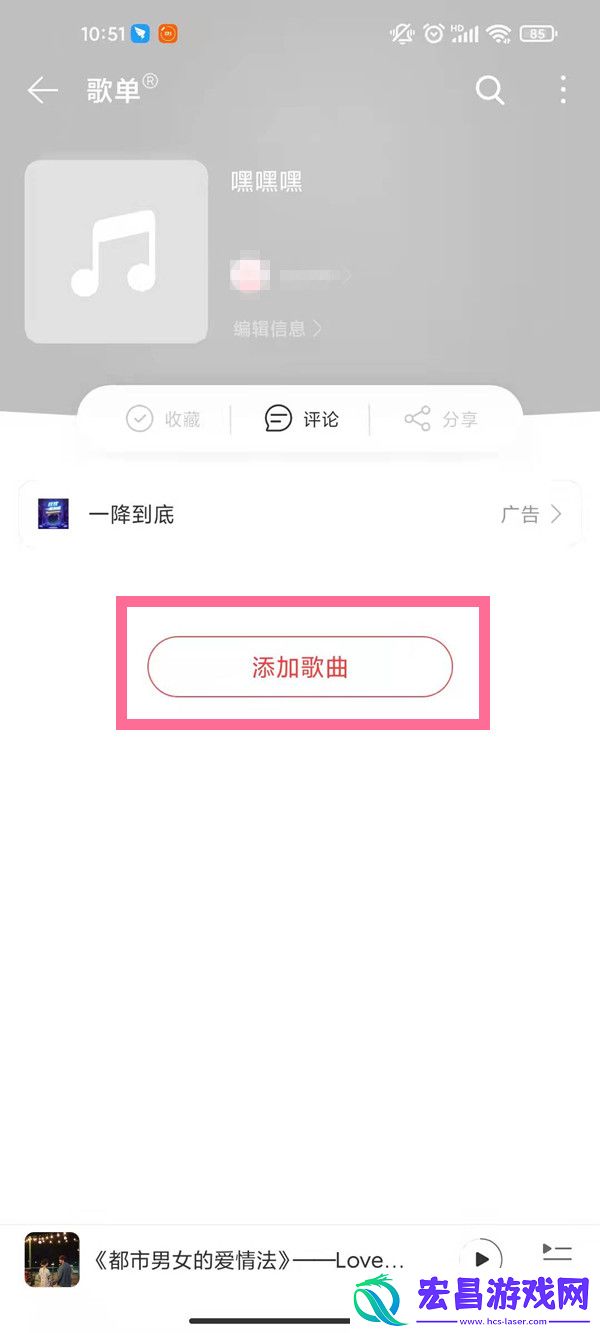Tap the 添加歌曲 button
This screenshot has height=1333, width=600.
(300, 667)
